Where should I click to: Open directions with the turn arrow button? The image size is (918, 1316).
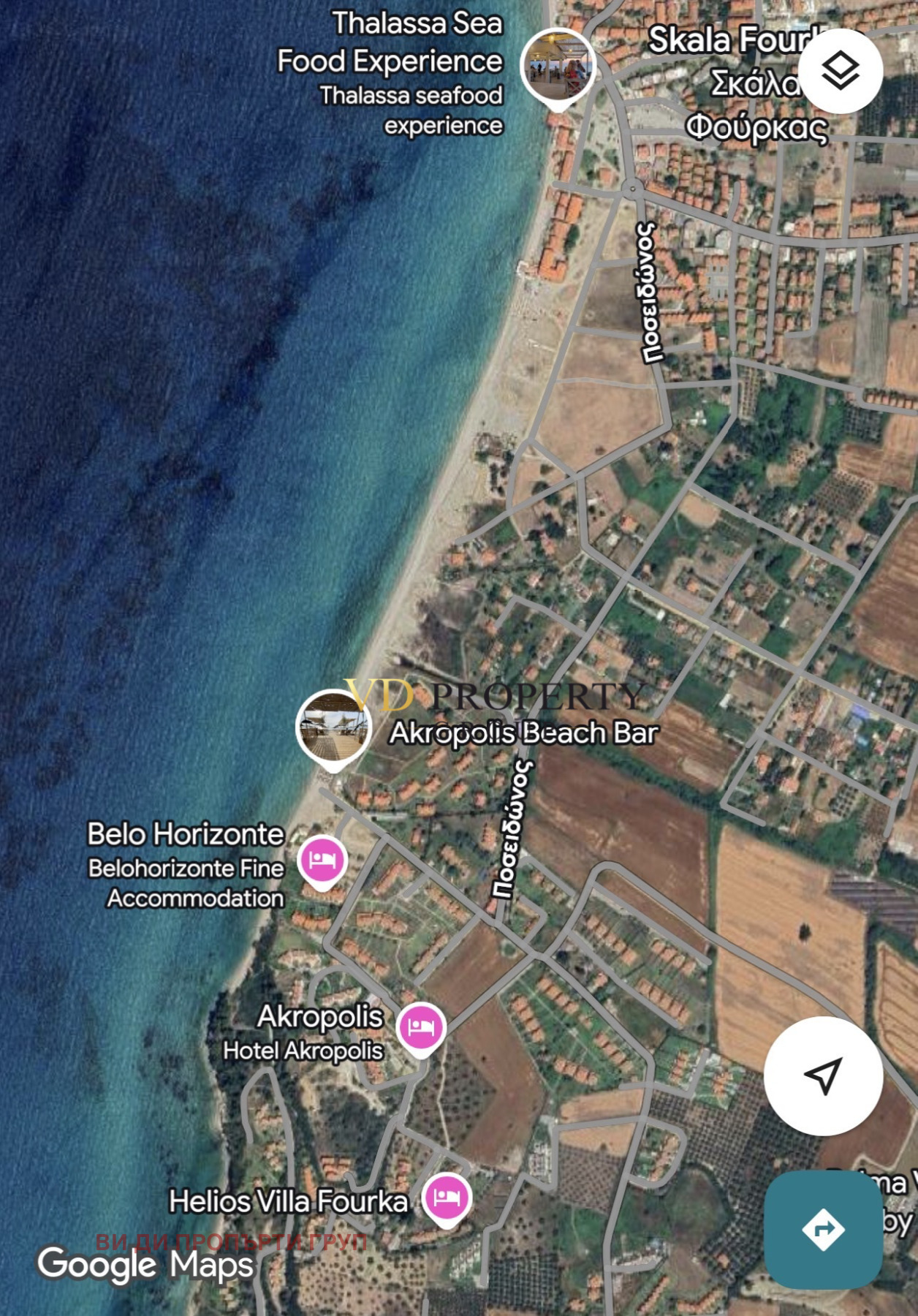point(823,1229)
